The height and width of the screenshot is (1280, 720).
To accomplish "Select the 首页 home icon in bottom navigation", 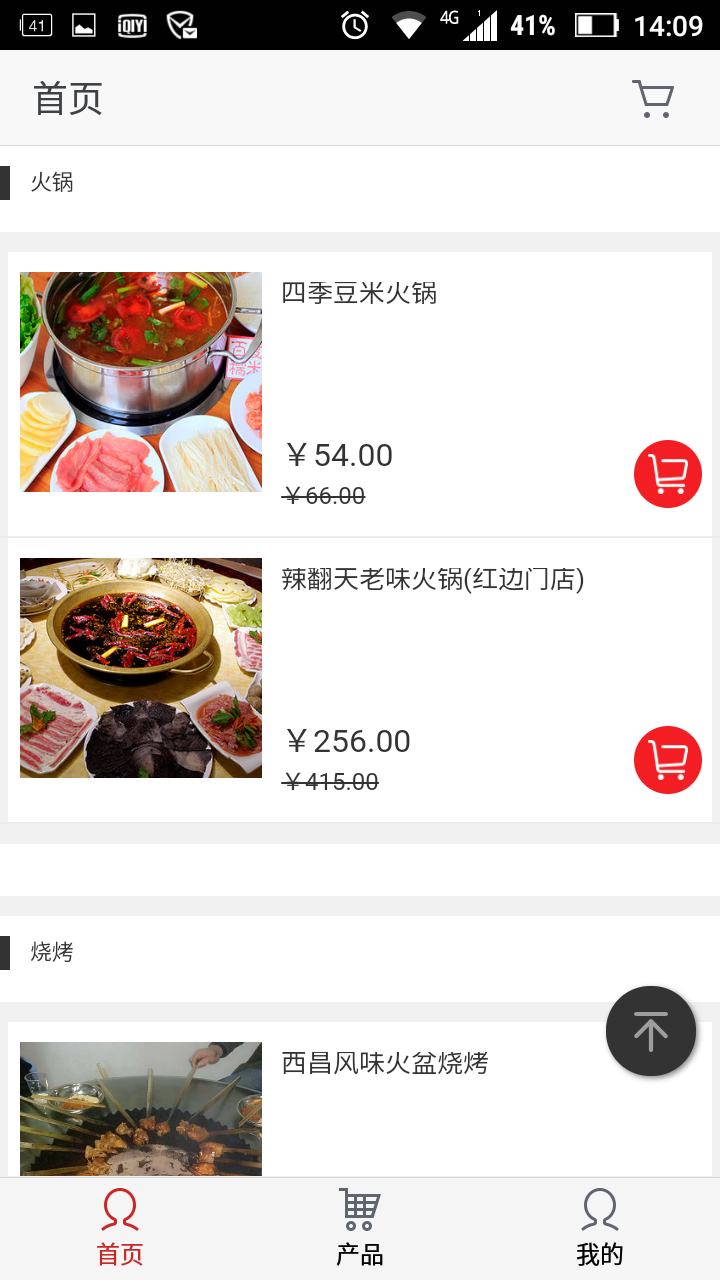I will tap(119, 1209).
